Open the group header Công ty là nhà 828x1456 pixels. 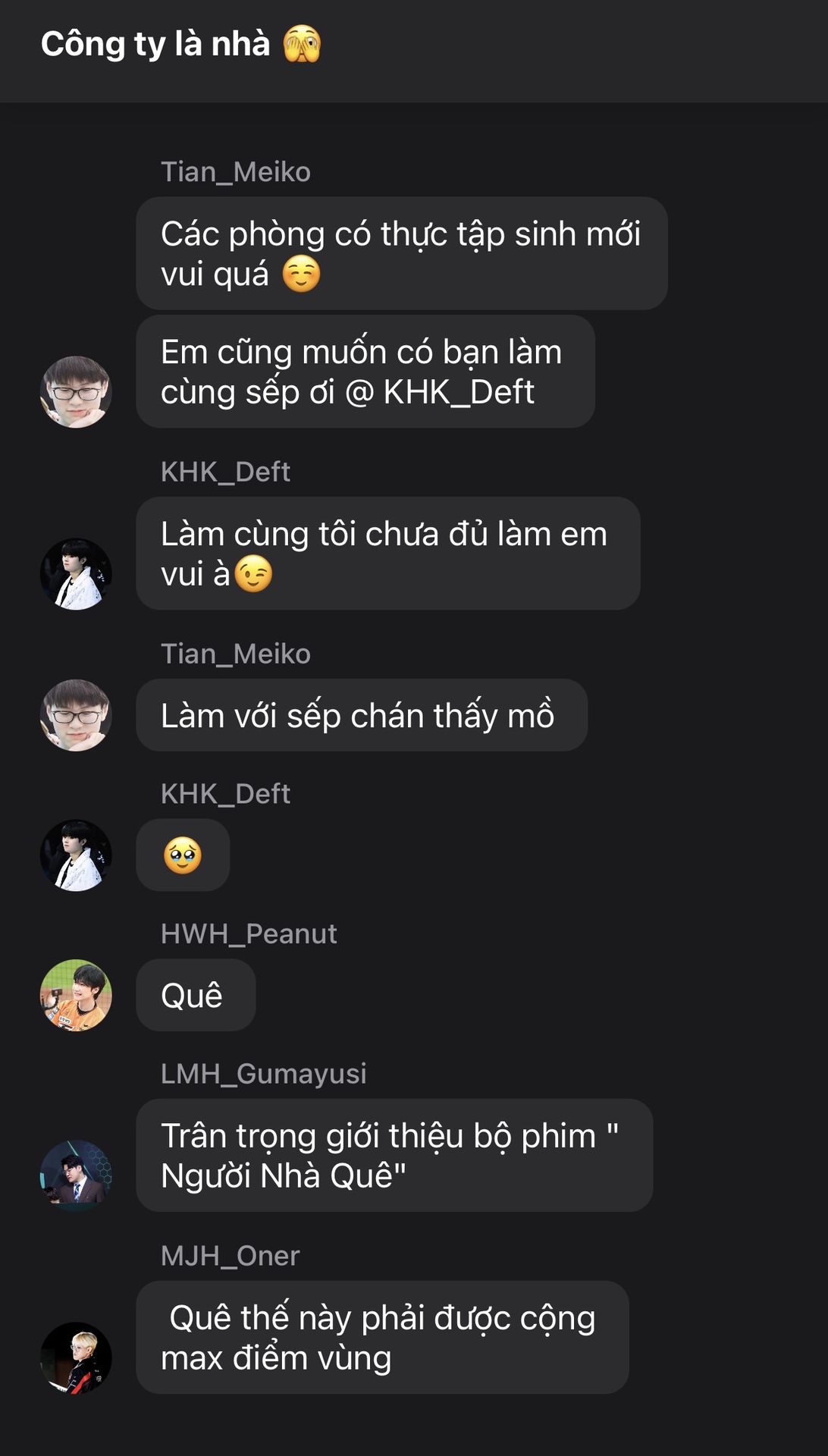tap(181, 44)
